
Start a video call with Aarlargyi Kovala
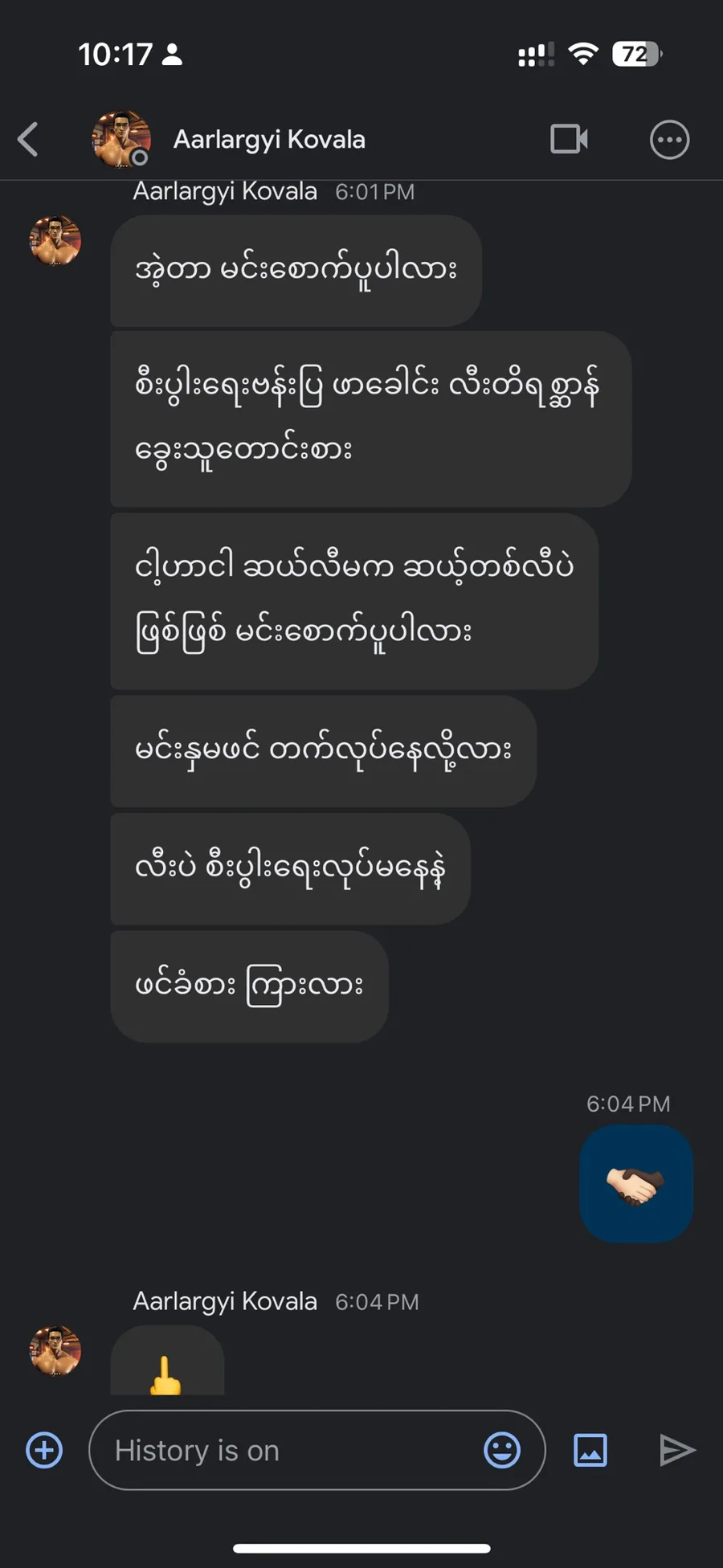point(569,139)
